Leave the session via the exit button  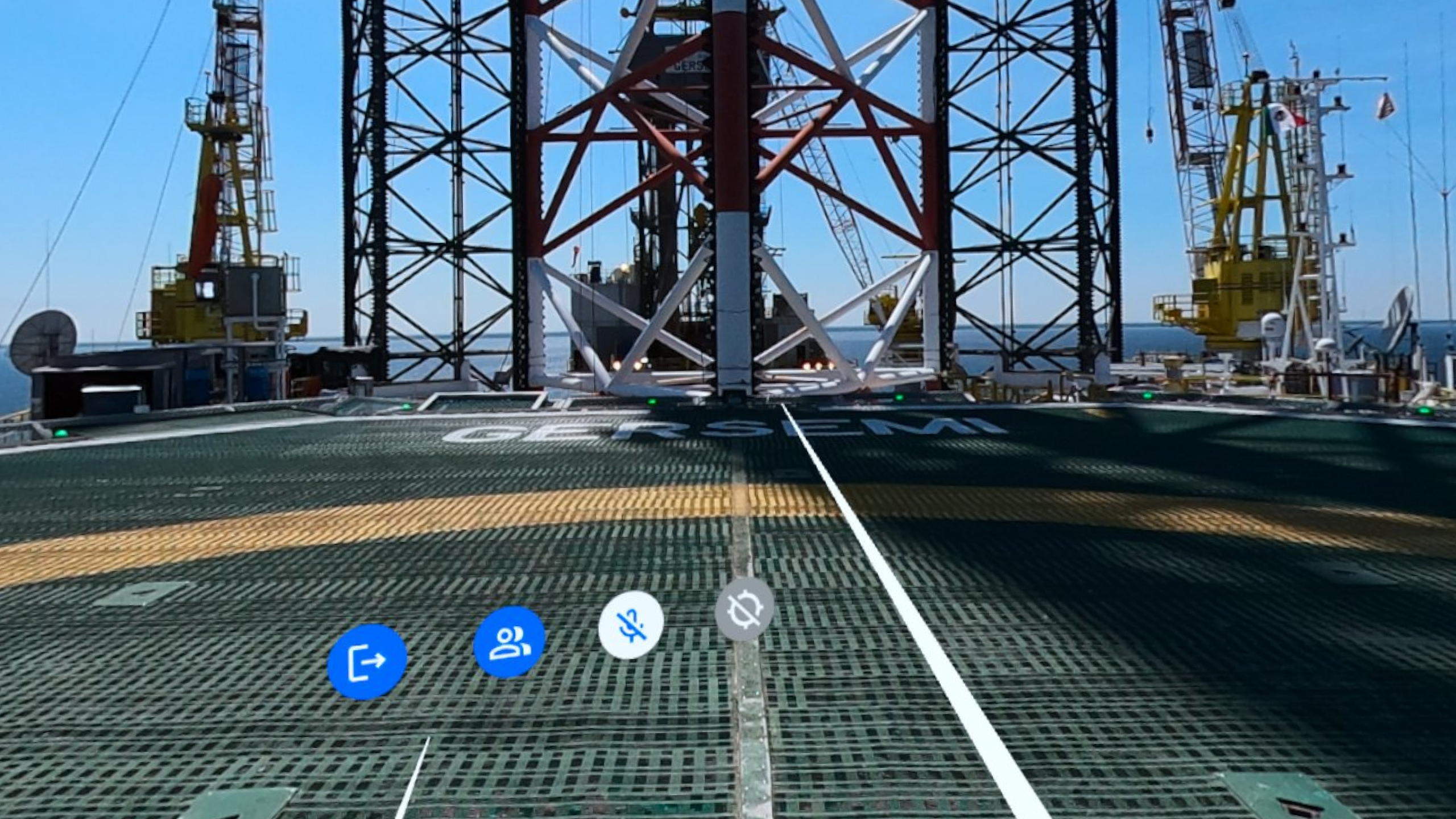pyautogui.click(x=367, y=661)
